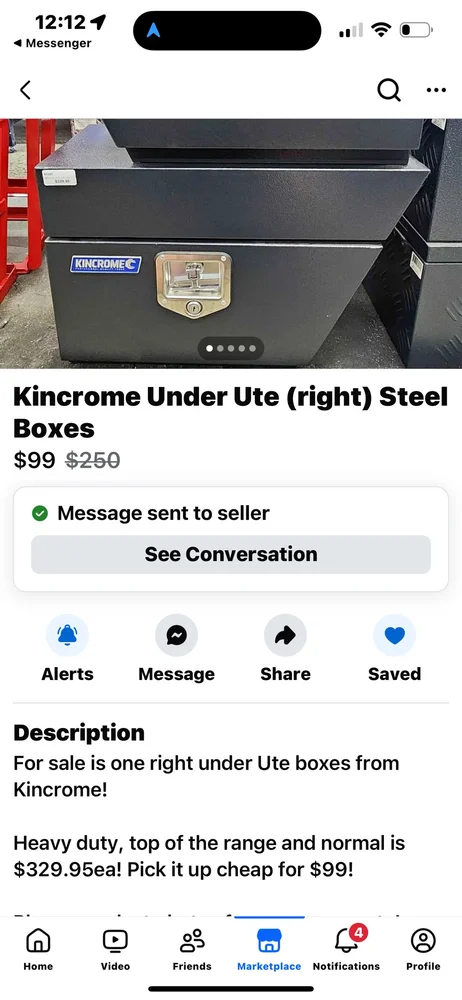This screenshot has width=462, height=1000.
Task: Tap See Conversation button
Action: click(231, 554)
